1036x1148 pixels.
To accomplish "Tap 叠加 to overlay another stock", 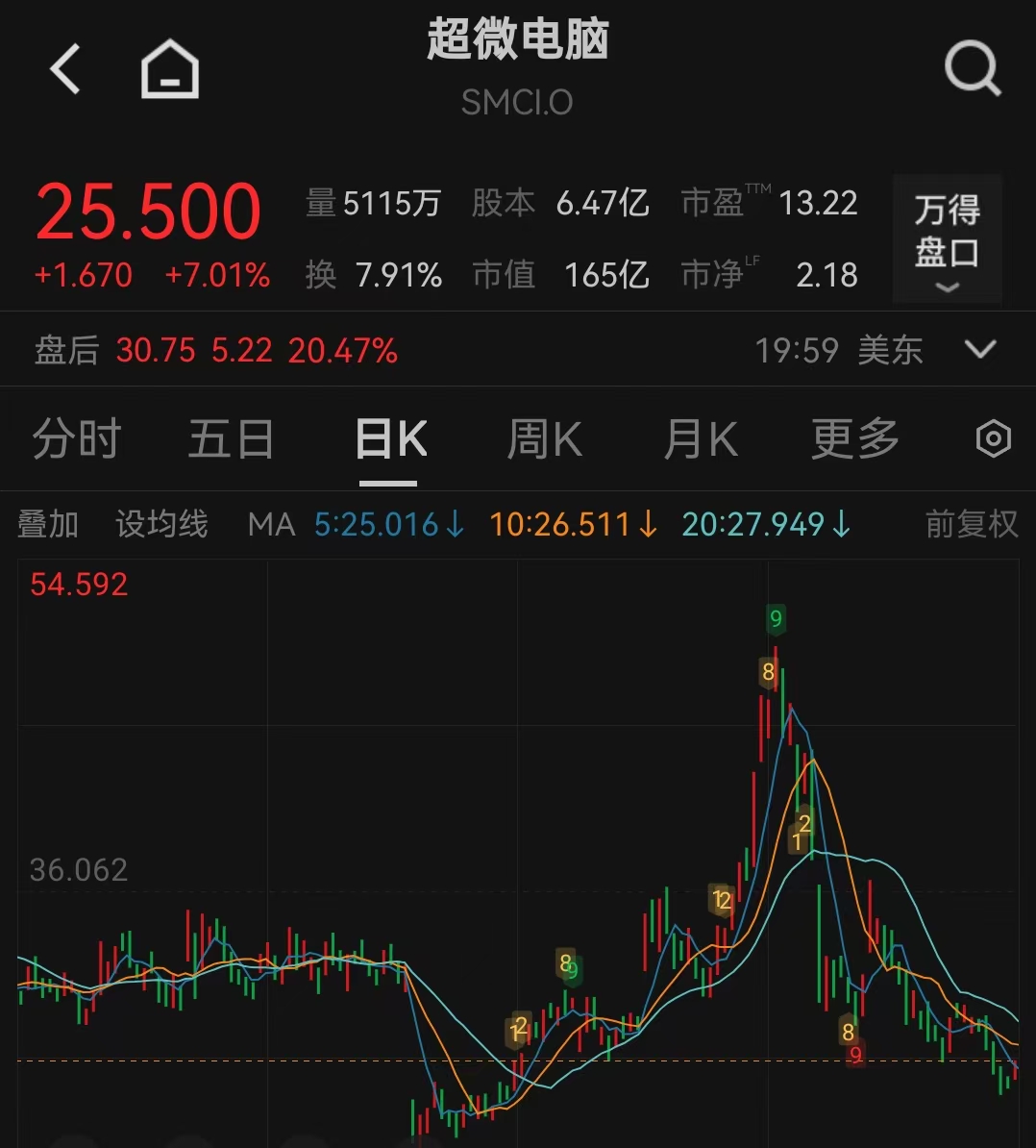I will pos(47,524).
